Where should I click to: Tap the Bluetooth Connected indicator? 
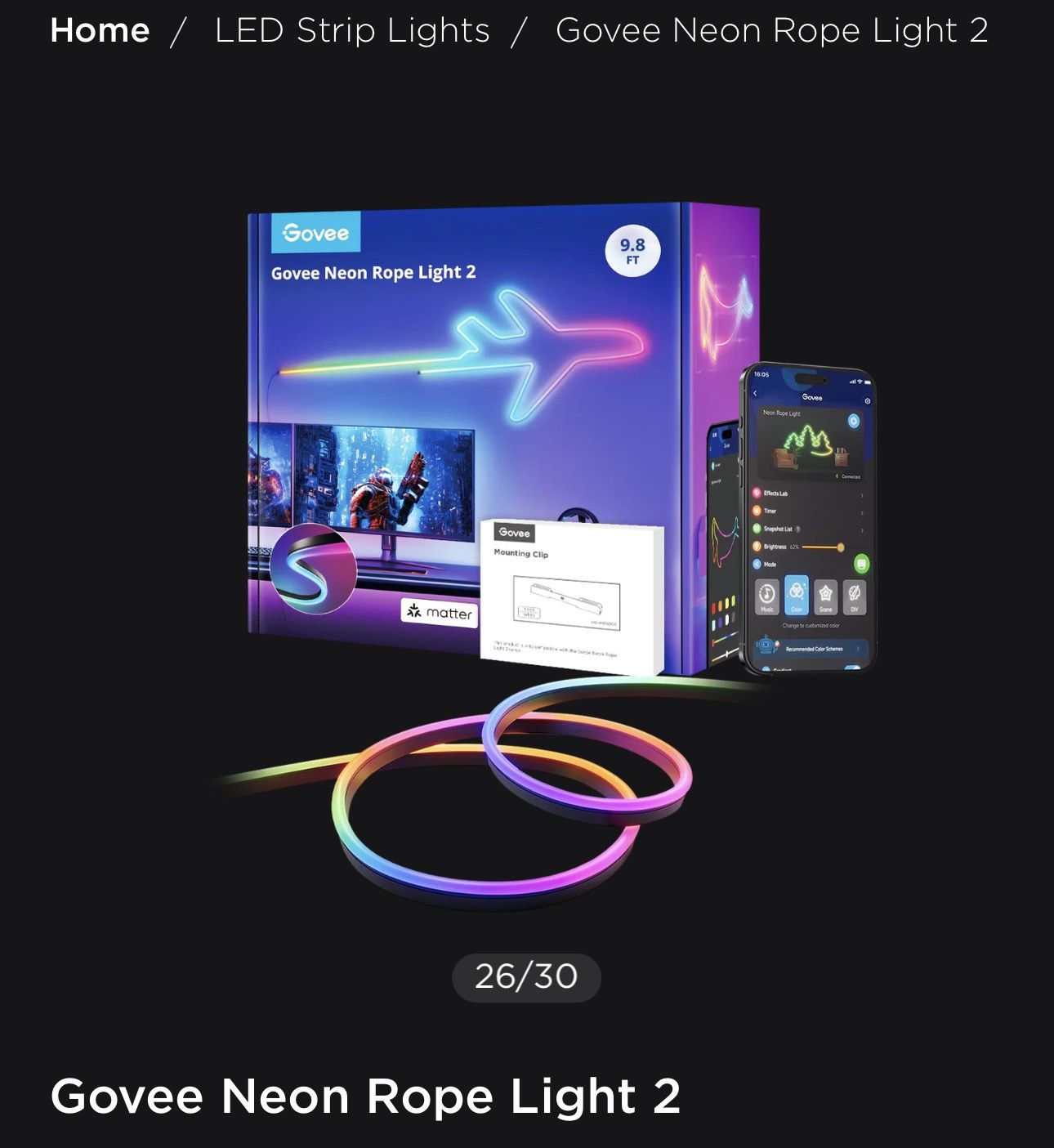pyautogui.click(x=848, y=476)
